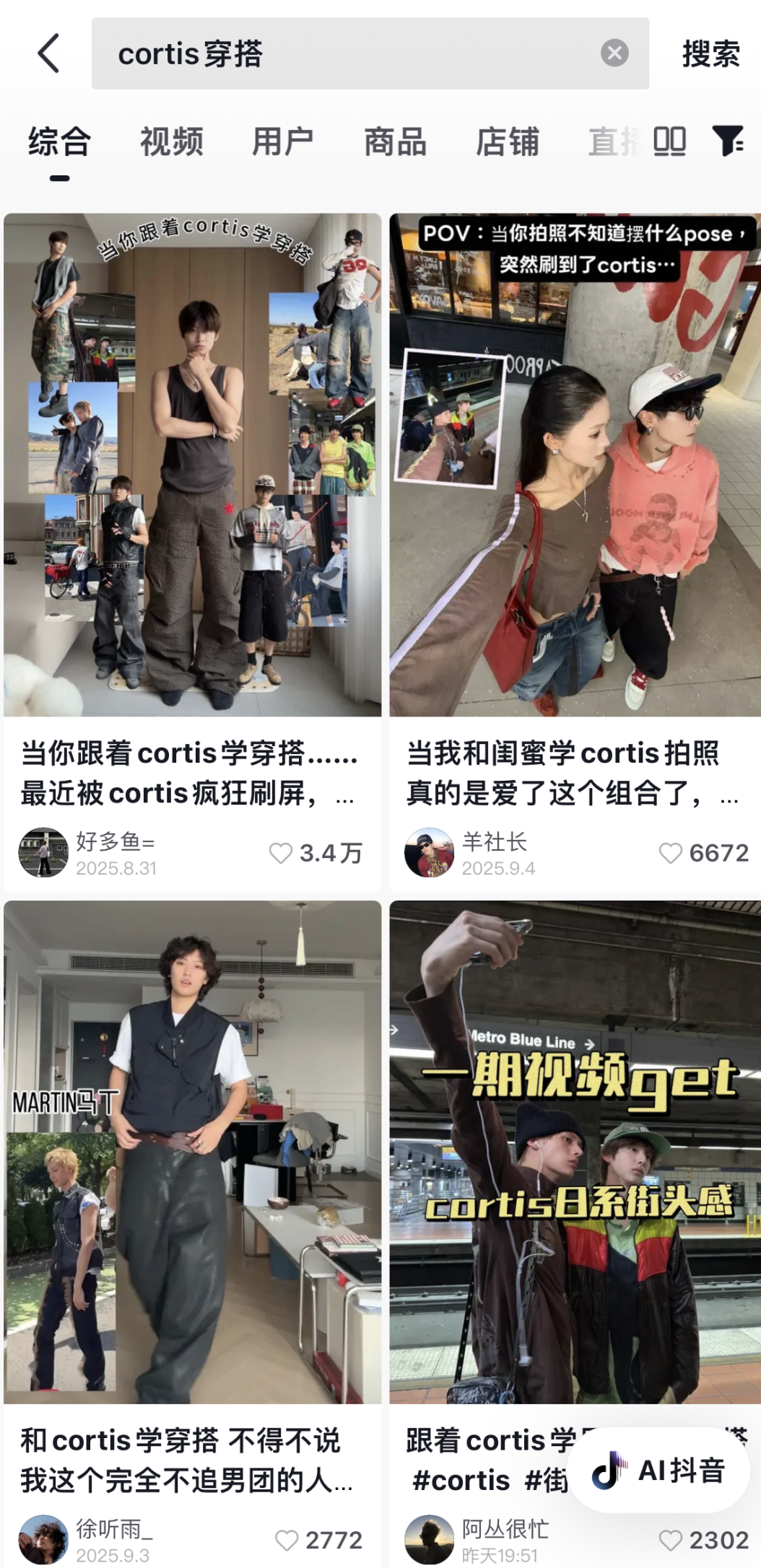Open the post 当我和闺蜜学cortis拍照
This screenshot has height=1568, width=761.
coord(575,465)
